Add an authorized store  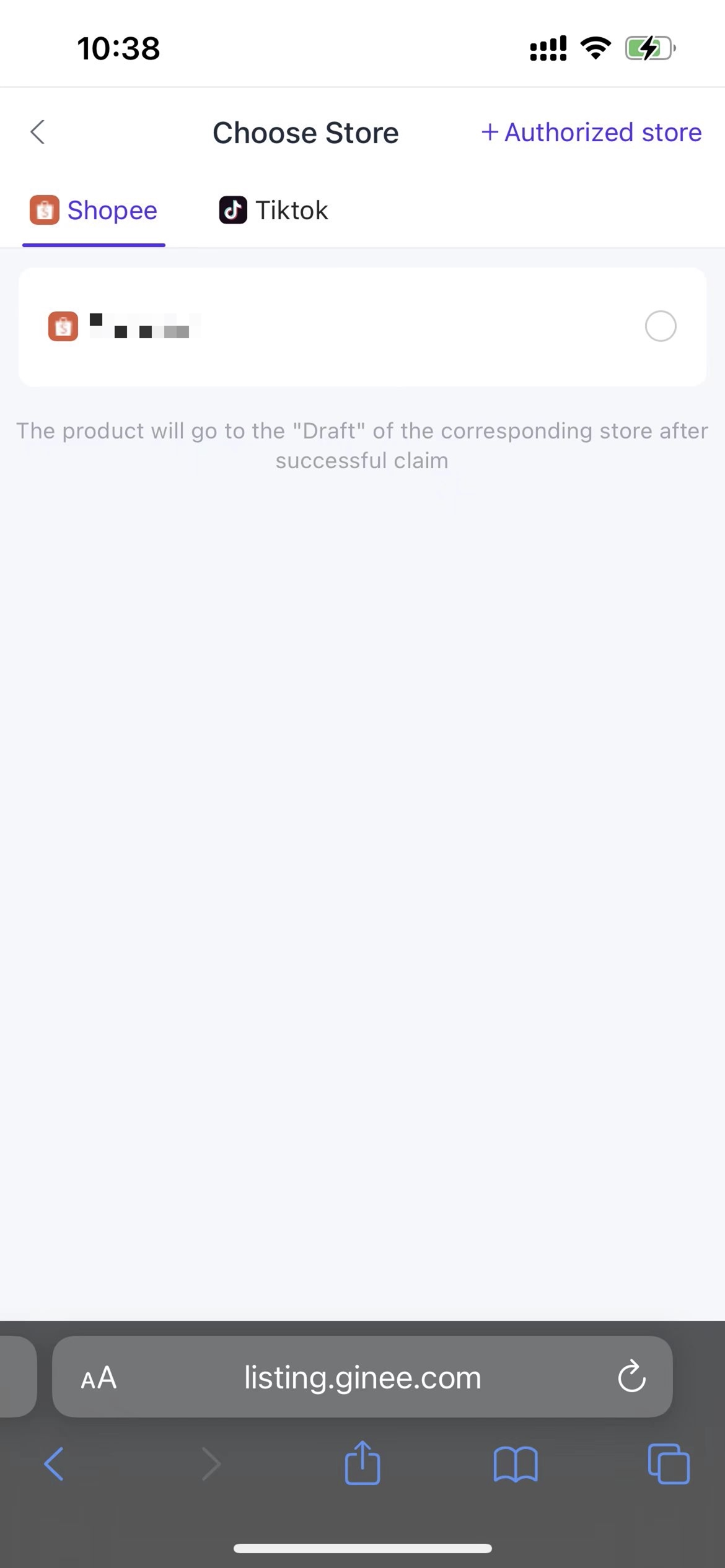coord(591,133)
